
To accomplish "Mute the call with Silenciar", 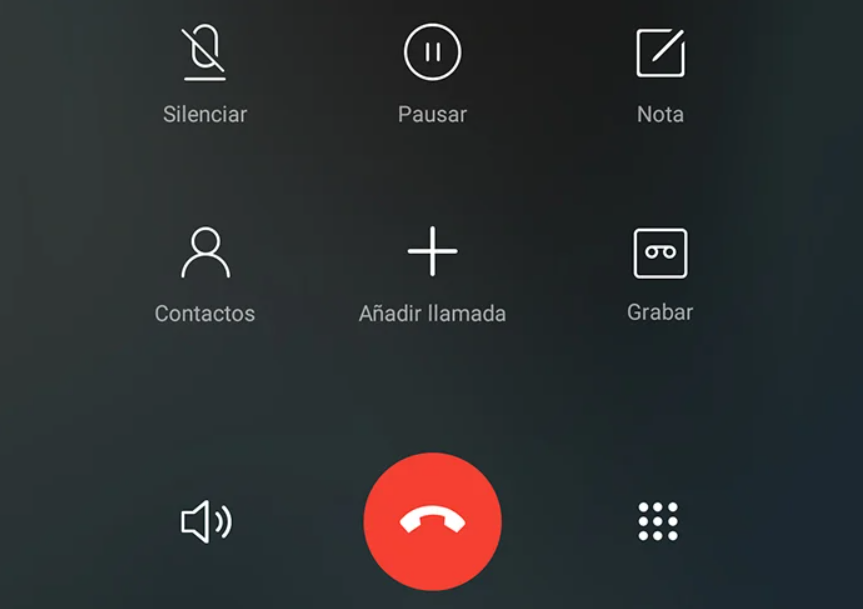I will [x=204, y=55].
